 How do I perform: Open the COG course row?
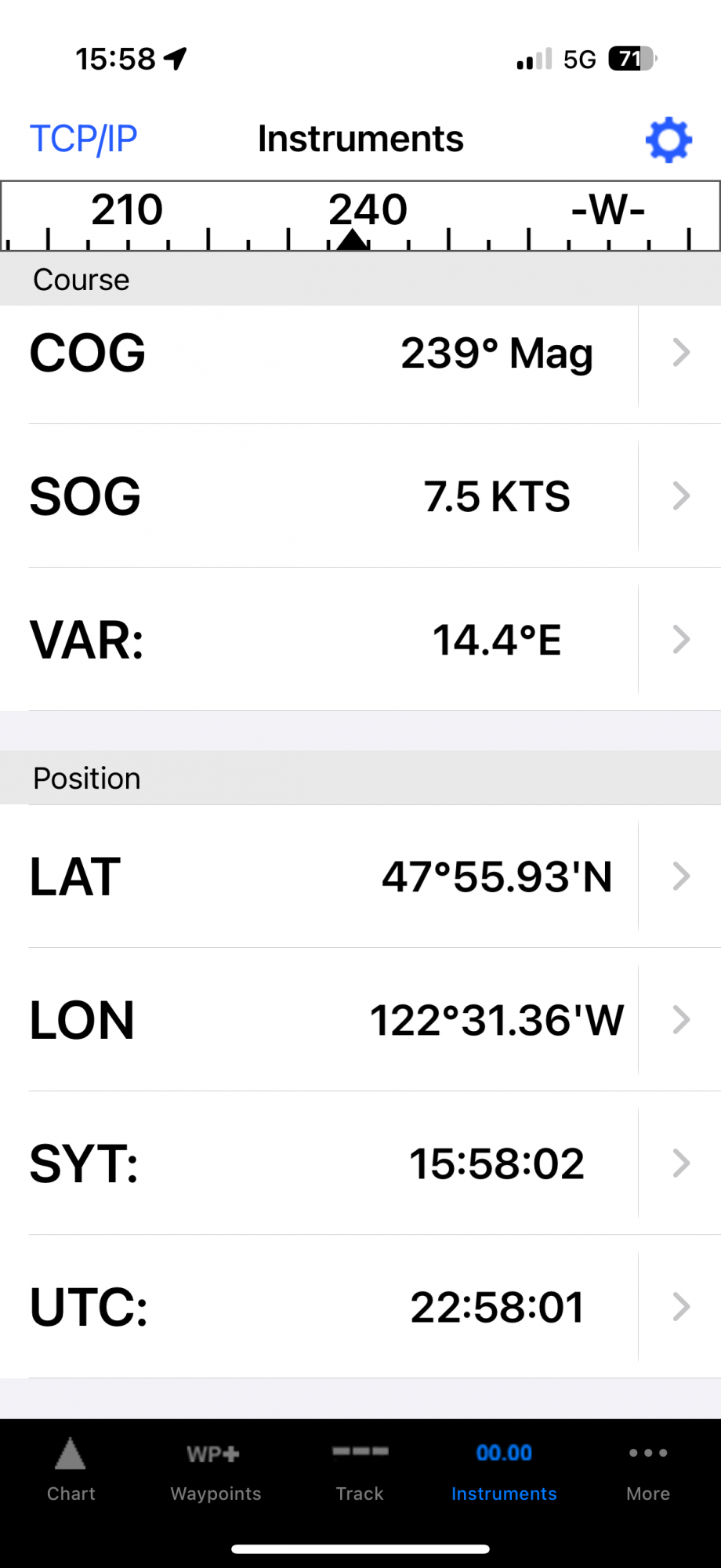[x=360, y=354]
